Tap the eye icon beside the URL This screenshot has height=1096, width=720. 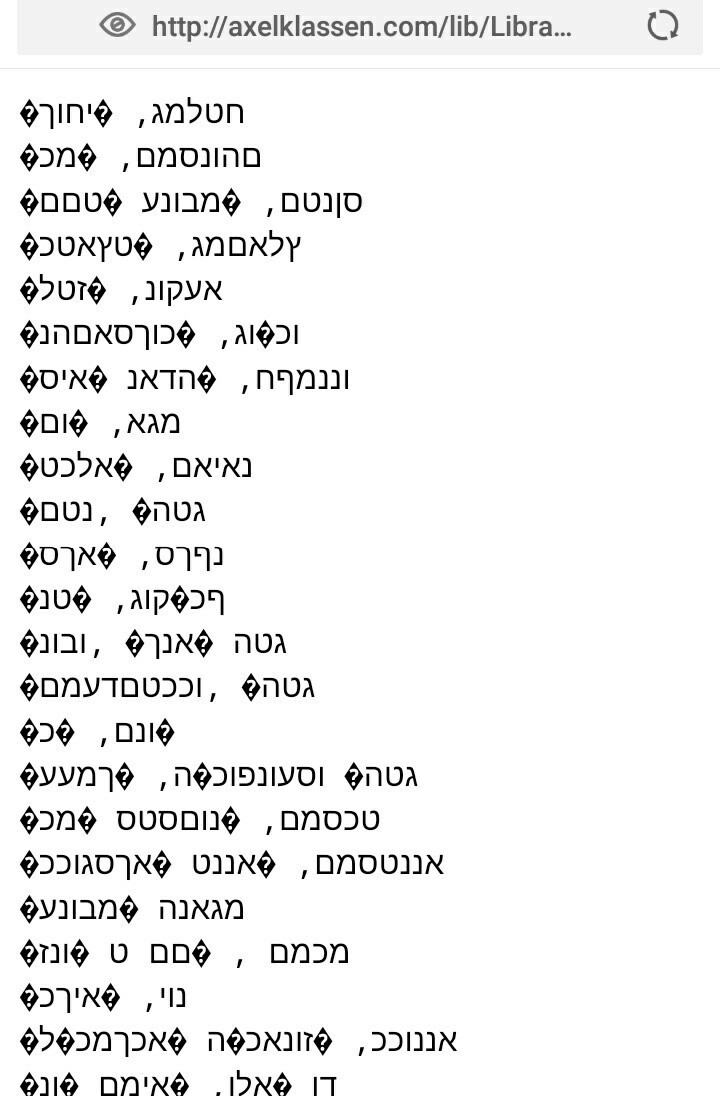pos(117,26)
